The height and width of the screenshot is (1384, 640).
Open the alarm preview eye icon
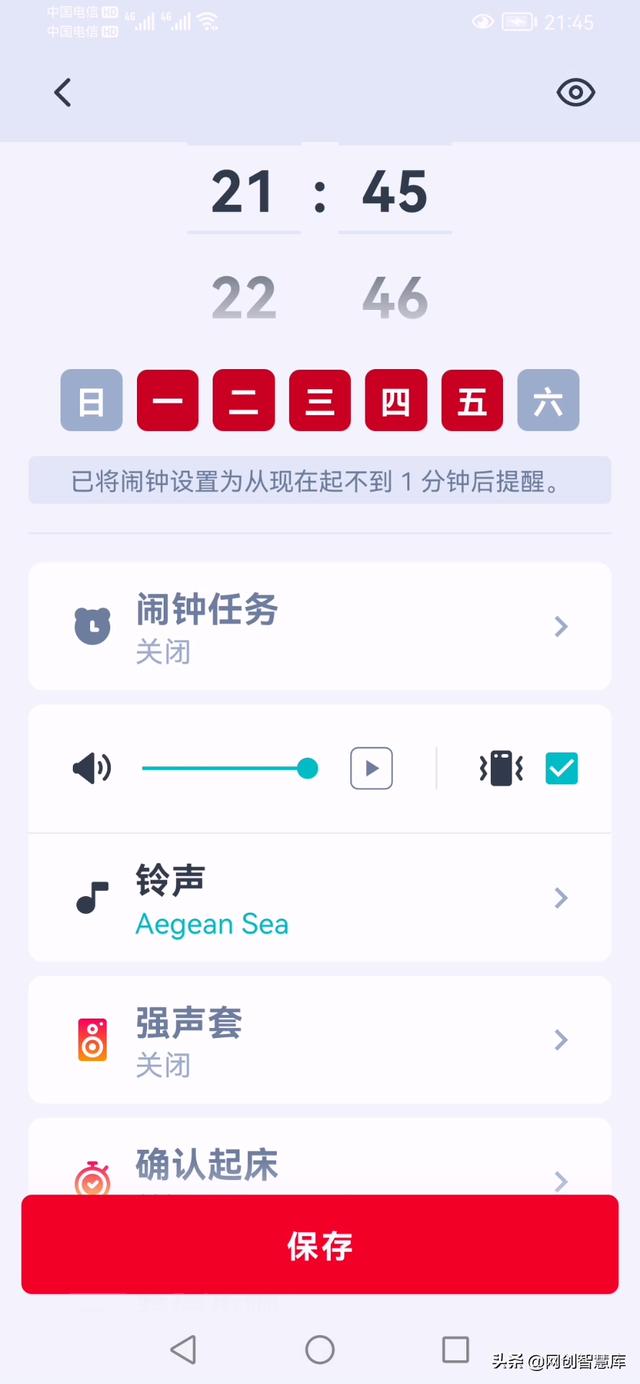576,93
